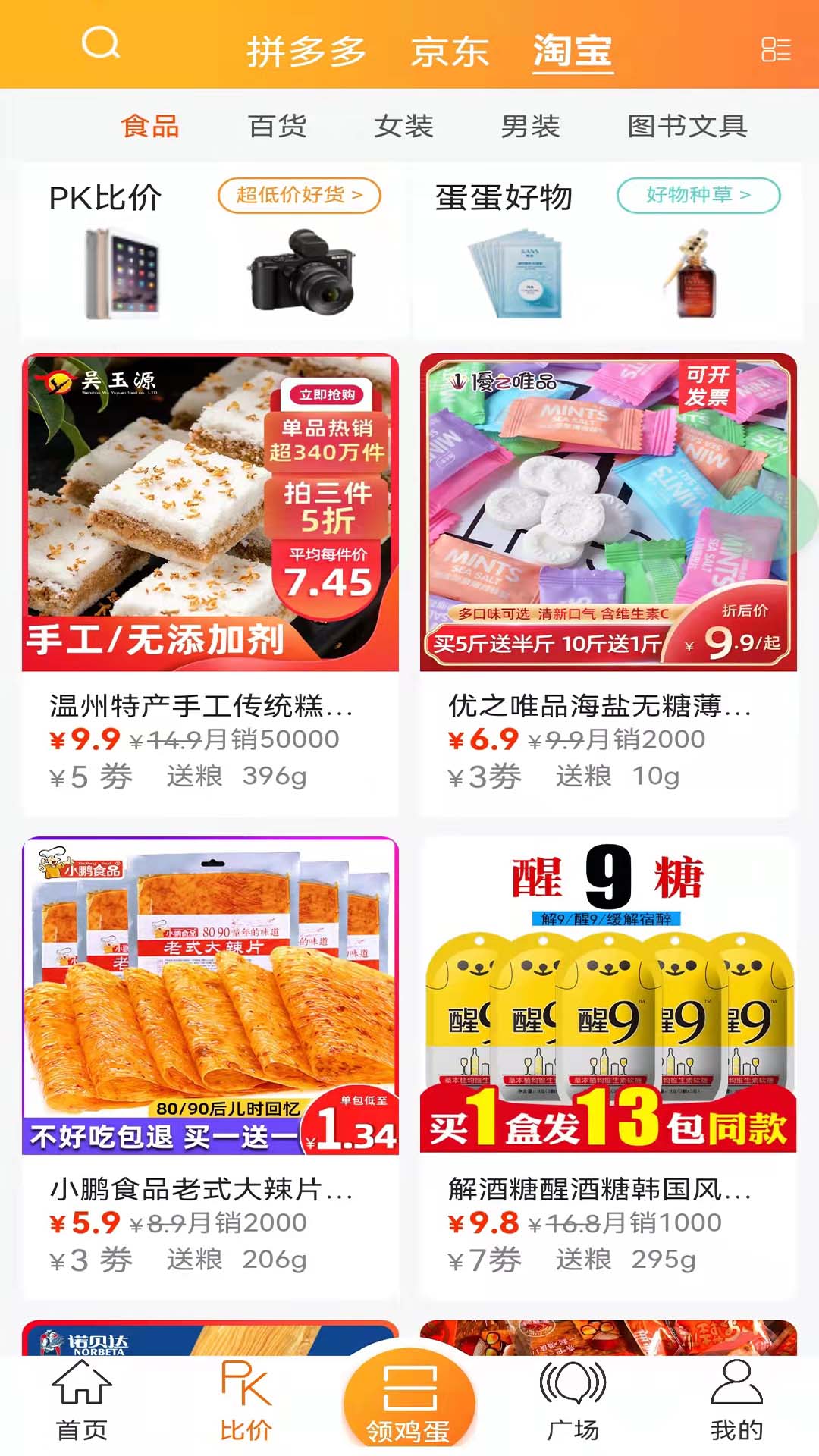Open the 图书文具 category

(686, 127)
